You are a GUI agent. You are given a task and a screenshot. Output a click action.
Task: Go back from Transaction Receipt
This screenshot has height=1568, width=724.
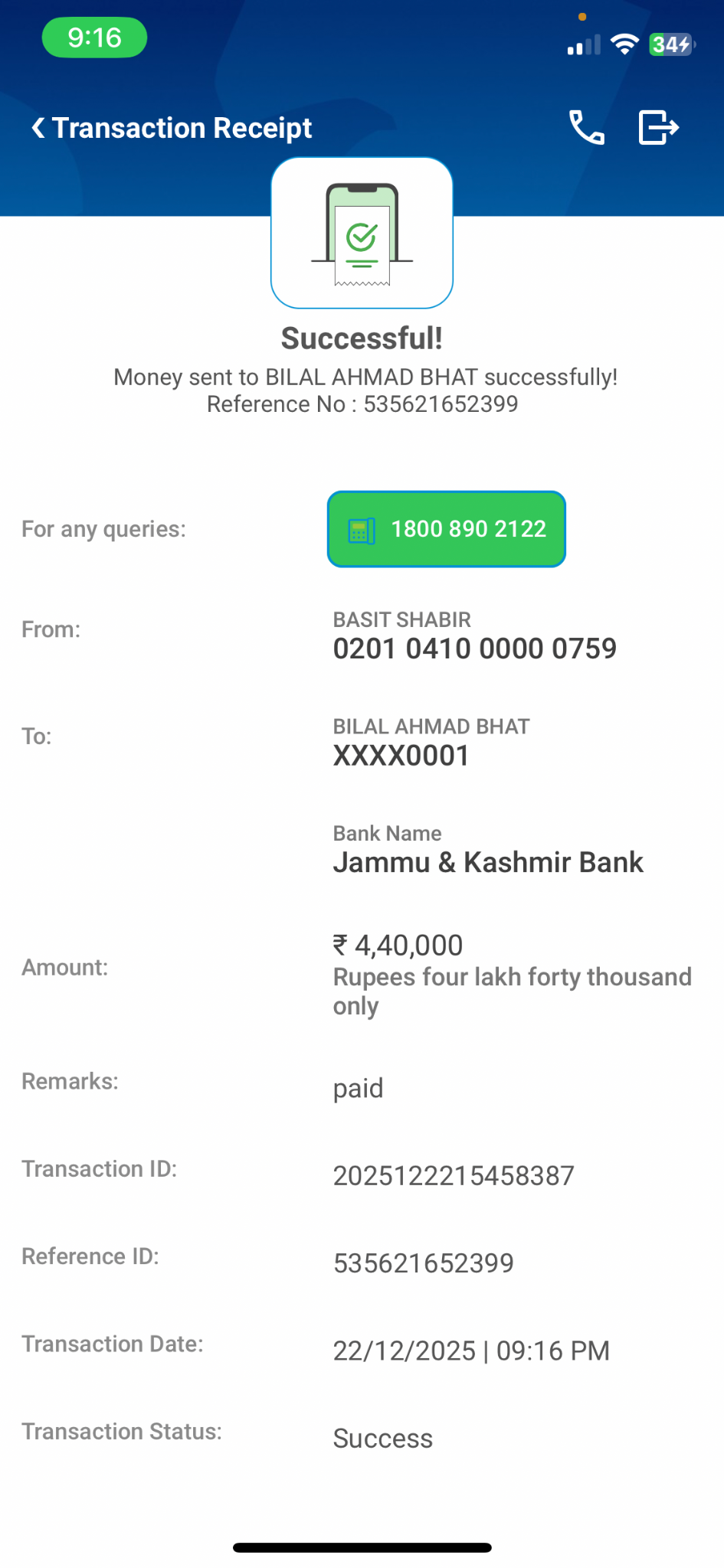(x=38, y=128)
